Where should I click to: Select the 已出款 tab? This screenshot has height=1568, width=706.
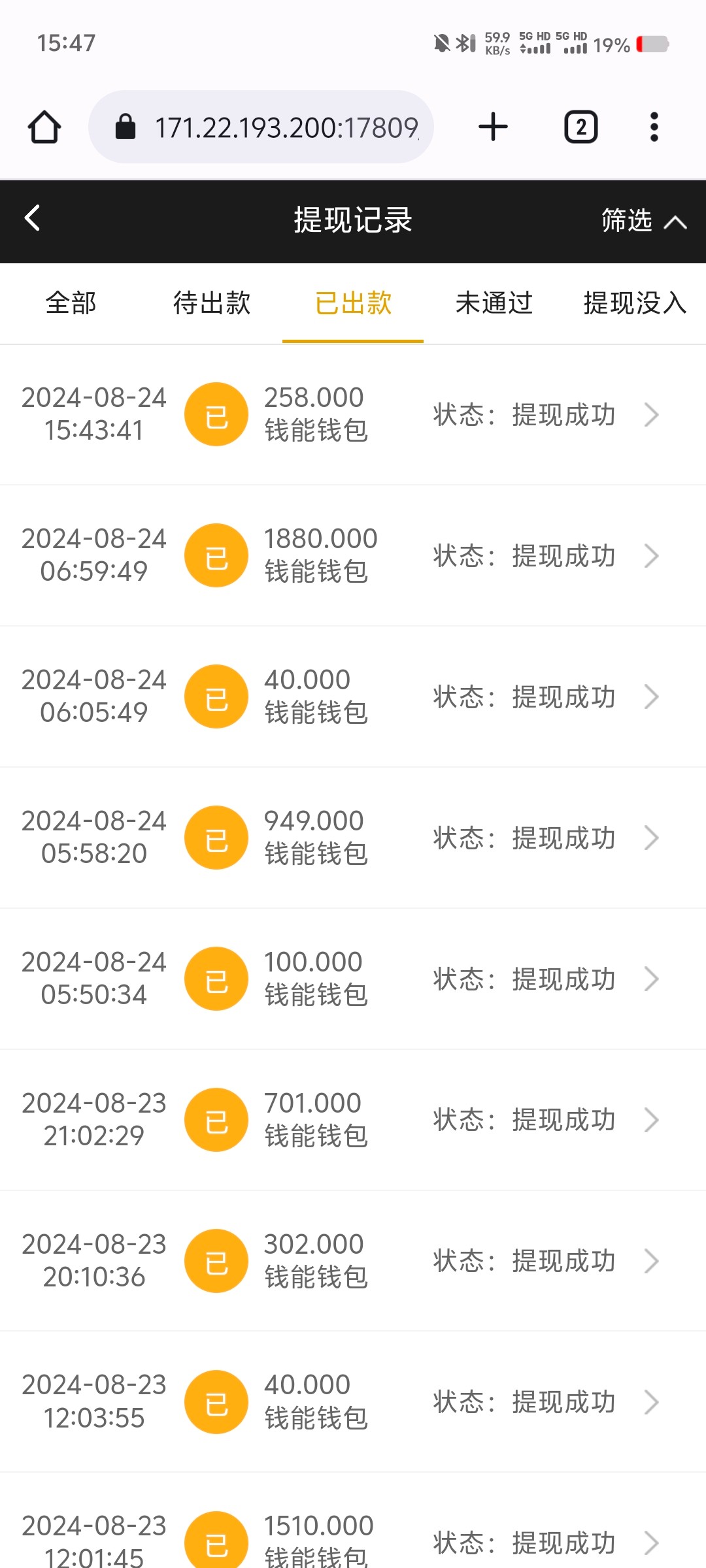pos(353,303)
